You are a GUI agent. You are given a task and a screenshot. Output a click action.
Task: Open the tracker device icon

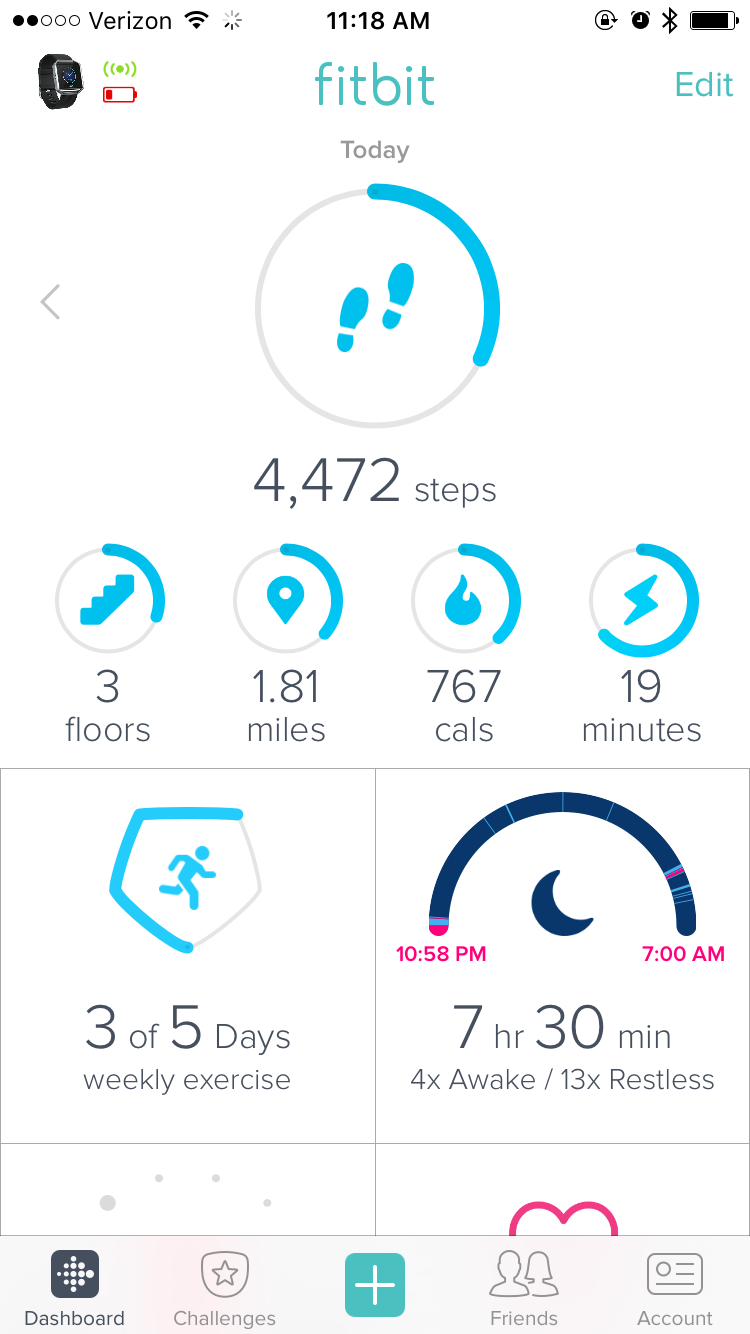coord(60,82)
